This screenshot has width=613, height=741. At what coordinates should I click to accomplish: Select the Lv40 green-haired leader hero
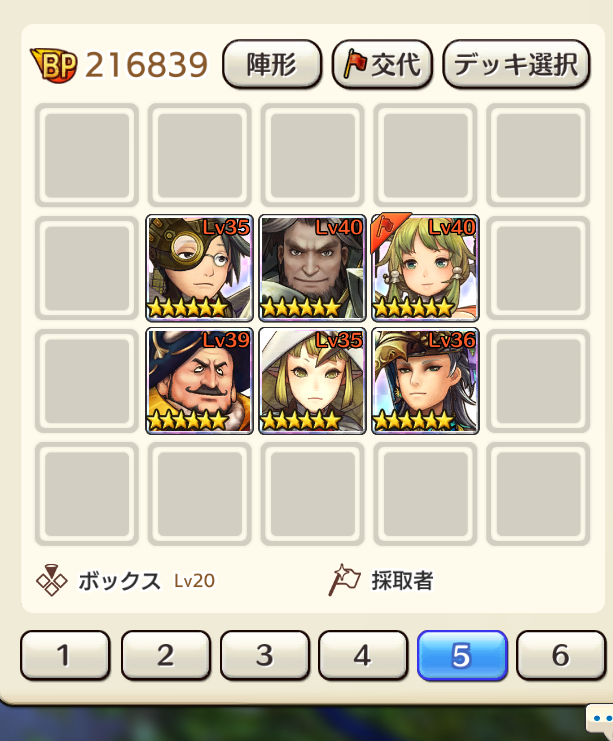(425, 268)
